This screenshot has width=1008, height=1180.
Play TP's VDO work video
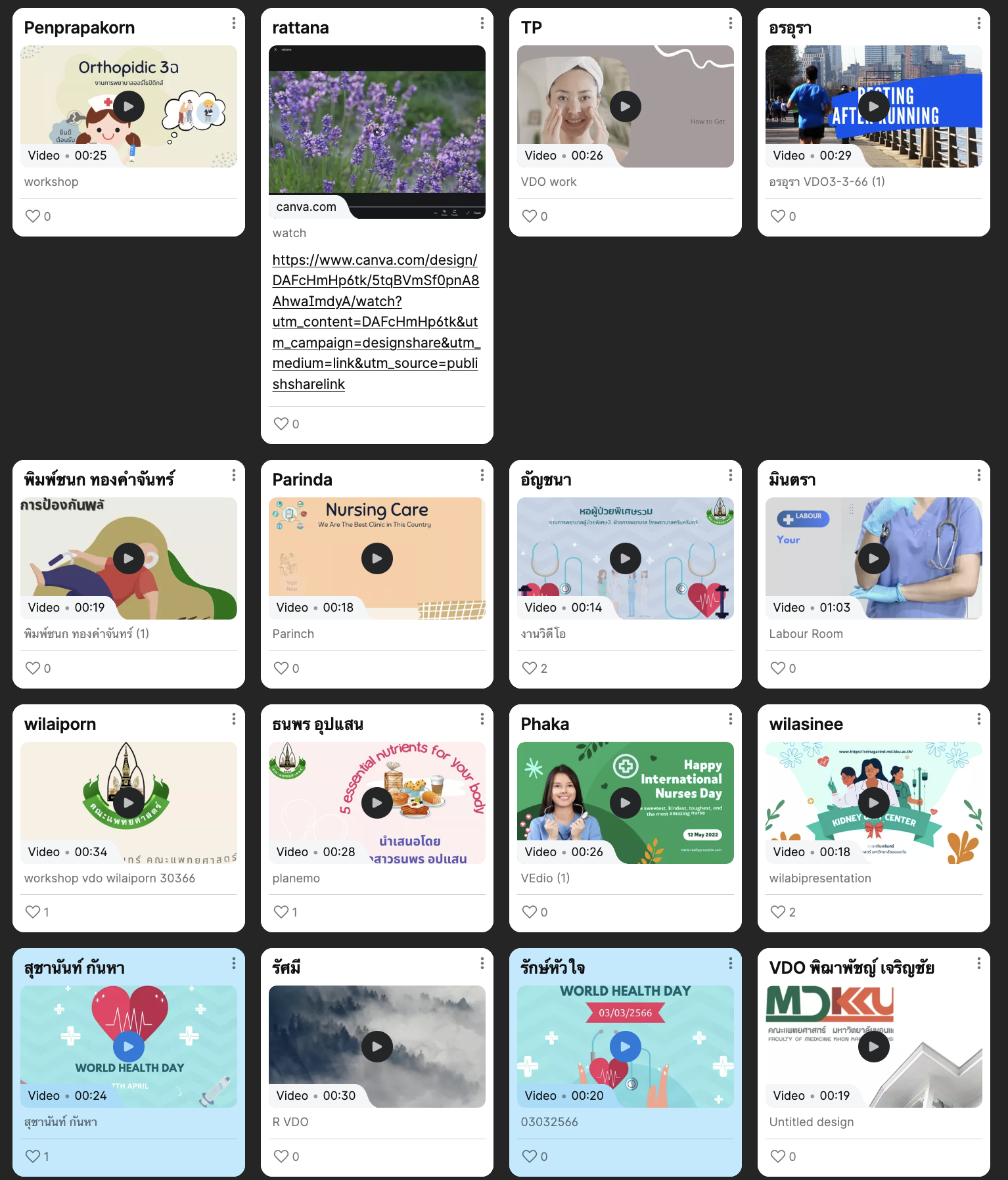coord(625,106)
